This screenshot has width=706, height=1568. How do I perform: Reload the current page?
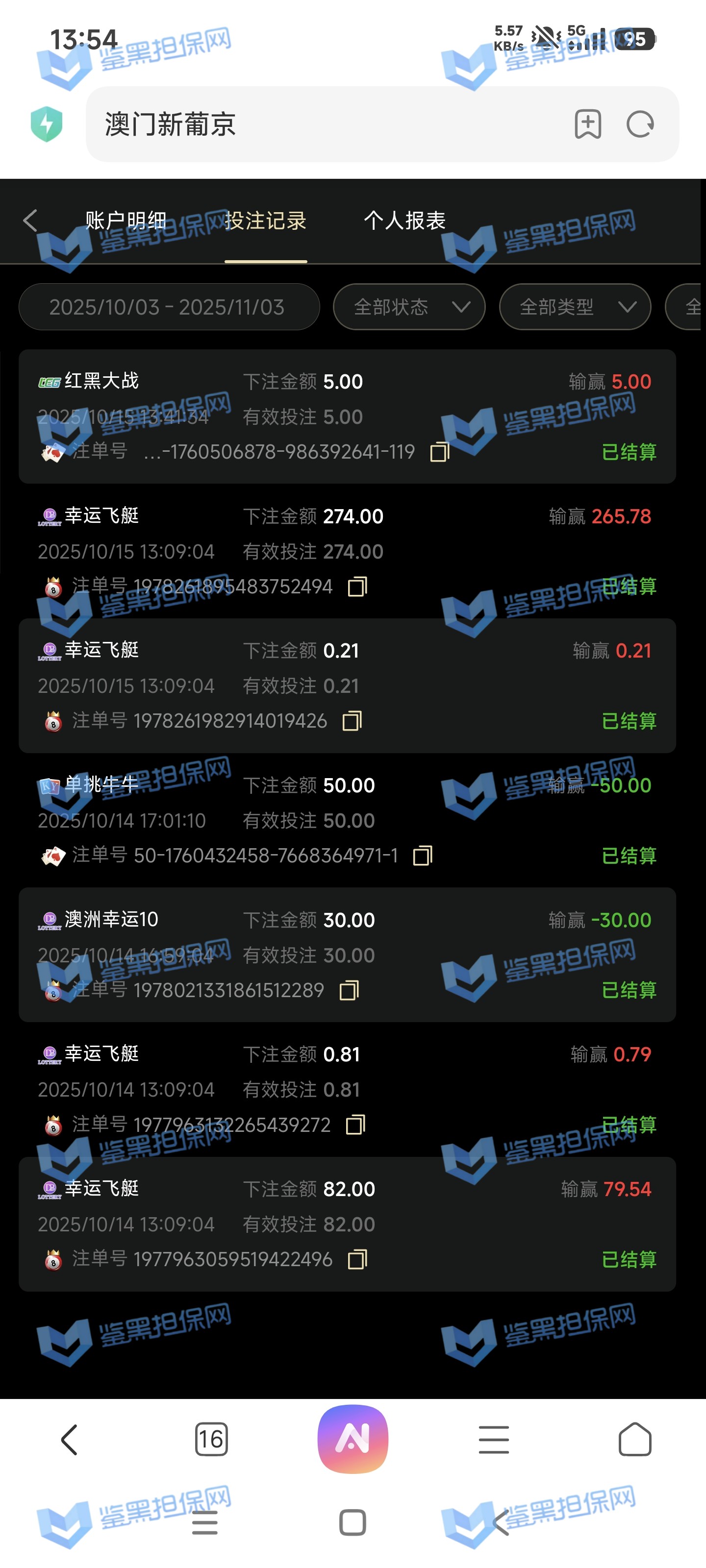pos(640,124)
